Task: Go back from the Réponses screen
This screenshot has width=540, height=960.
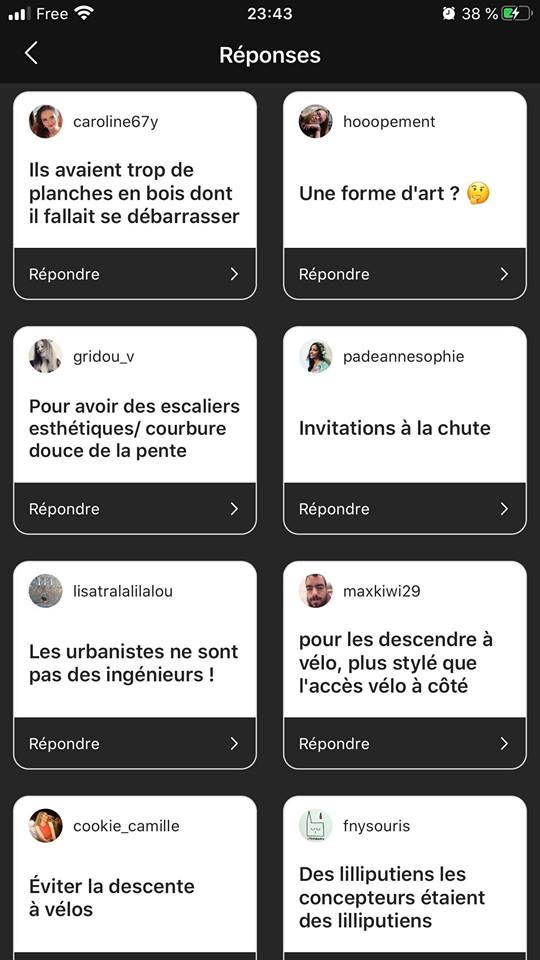Action: click(x=31, y=53)
